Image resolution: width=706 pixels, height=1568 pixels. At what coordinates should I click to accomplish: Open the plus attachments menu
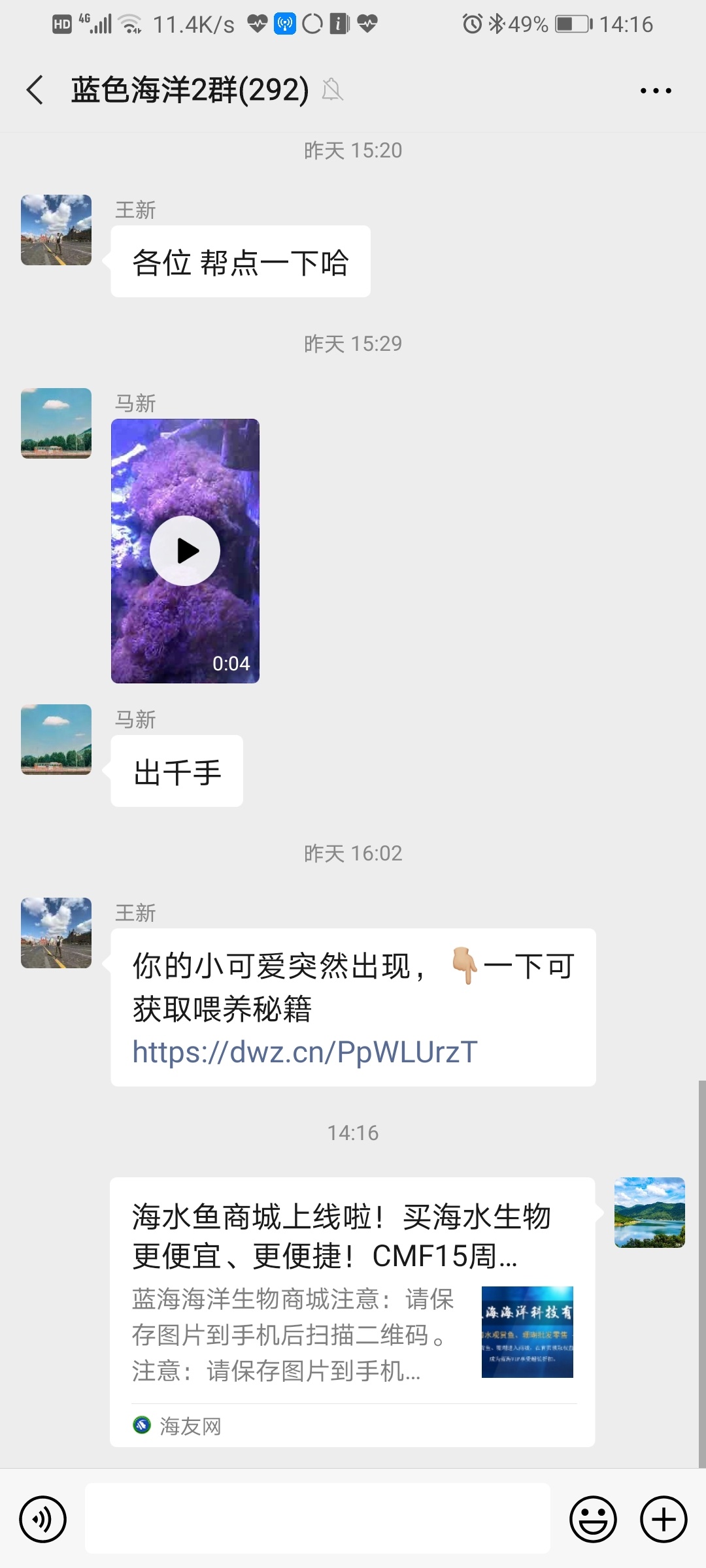point(663,1519)
